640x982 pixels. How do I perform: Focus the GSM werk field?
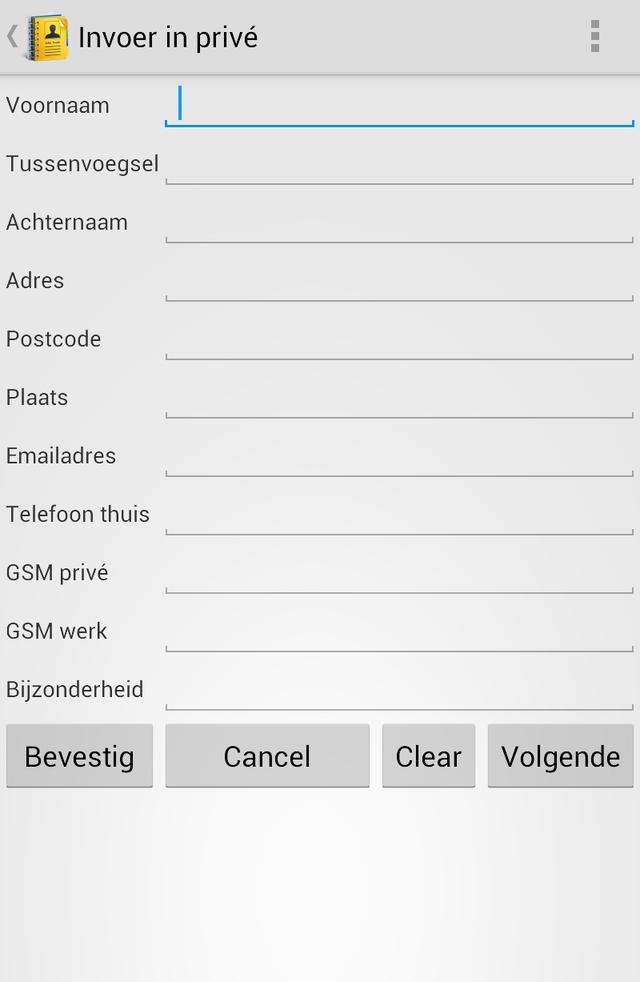pyautogui.click(x=399, y=631)
